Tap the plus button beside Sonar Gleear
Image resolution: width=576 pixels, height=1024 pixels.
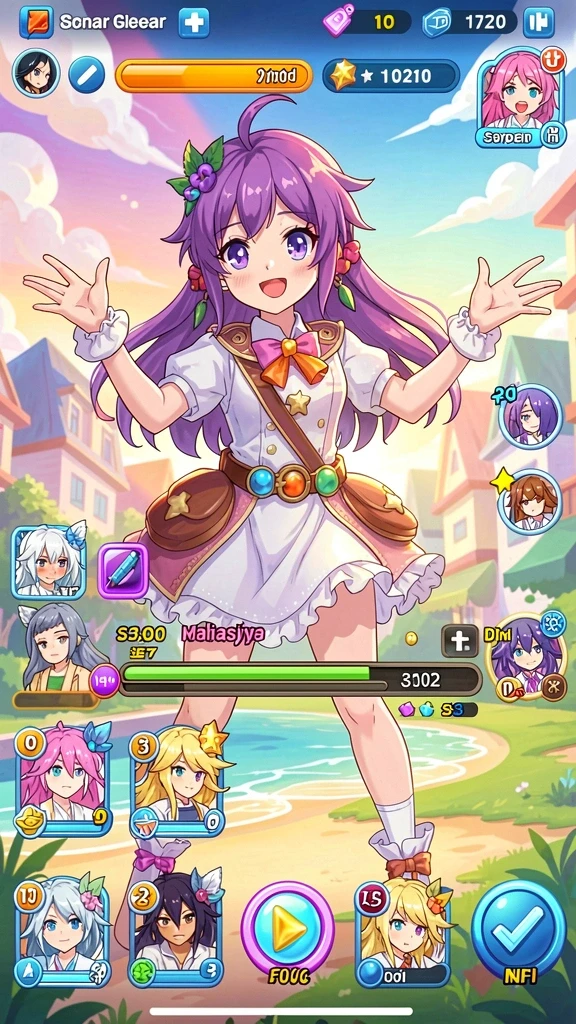coord(193,23)
